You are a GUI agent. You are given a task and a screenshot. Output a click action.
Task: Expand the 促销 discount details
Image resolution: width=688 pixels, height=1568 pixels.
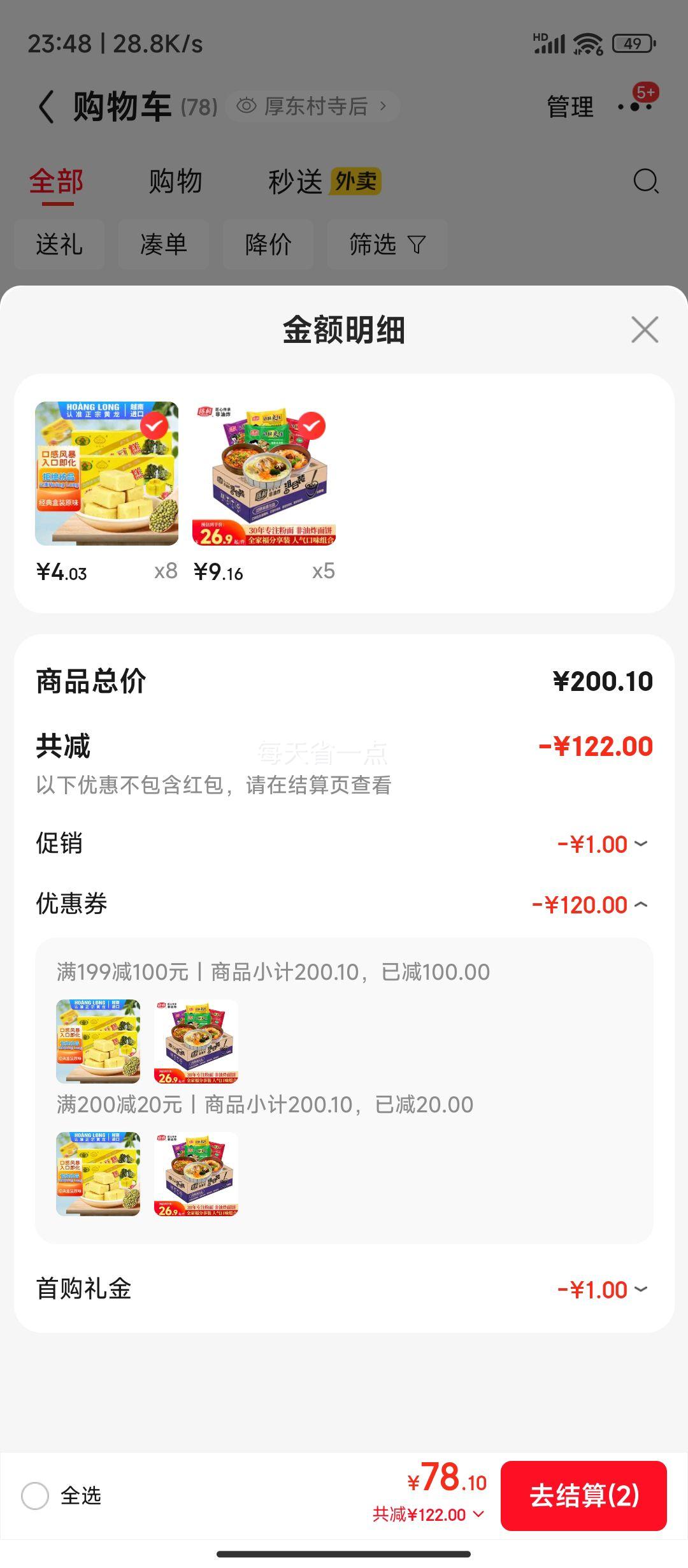pyautogui.click(x=602, y=844)
